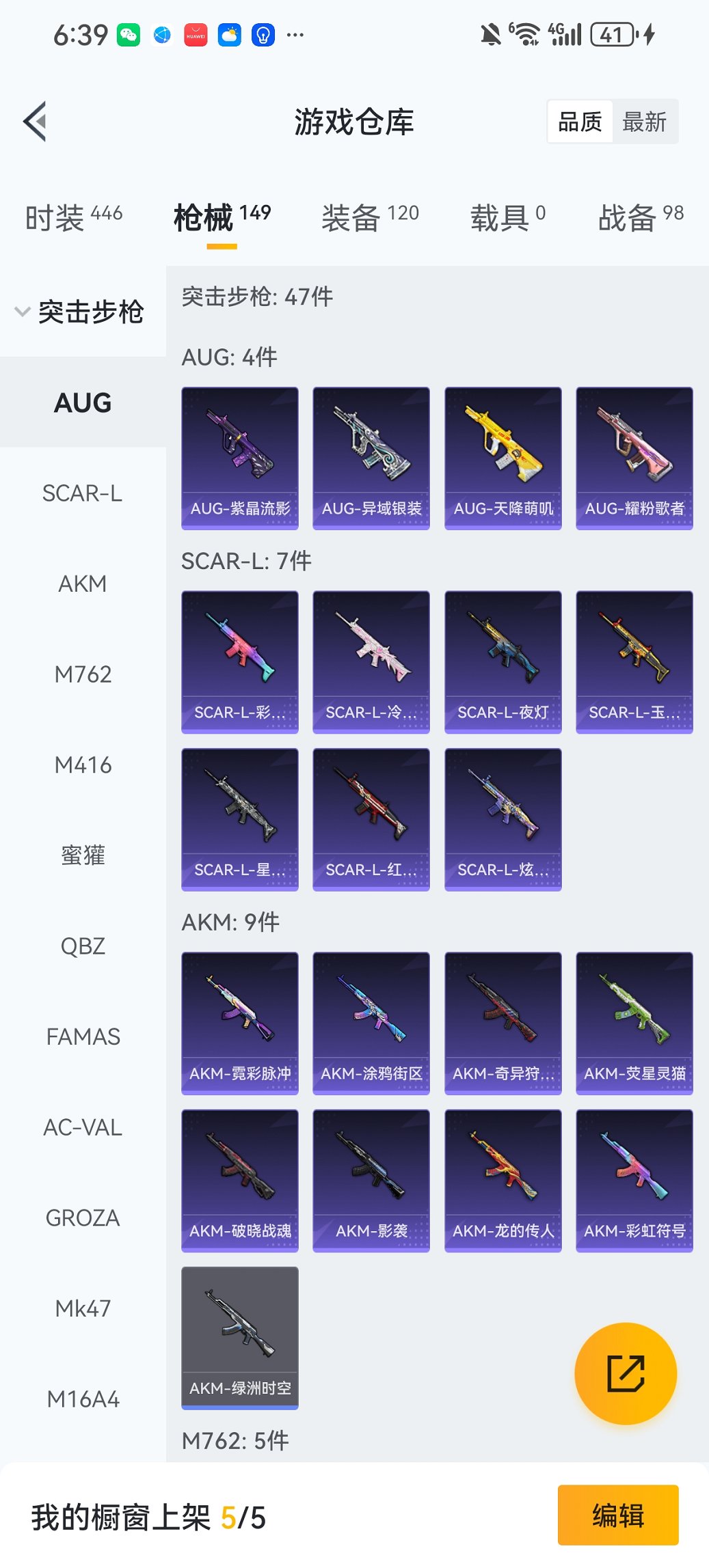Tap the 编辑 button

618,1515
